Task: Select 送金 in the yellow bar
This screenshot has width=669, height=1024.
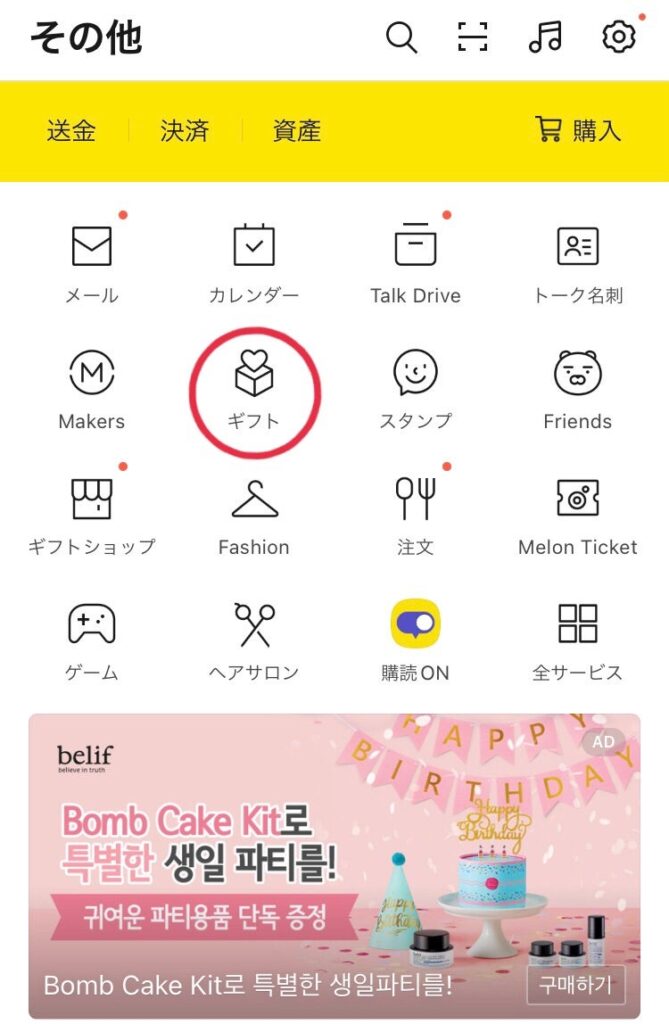Action: click(x=71, y=131)
